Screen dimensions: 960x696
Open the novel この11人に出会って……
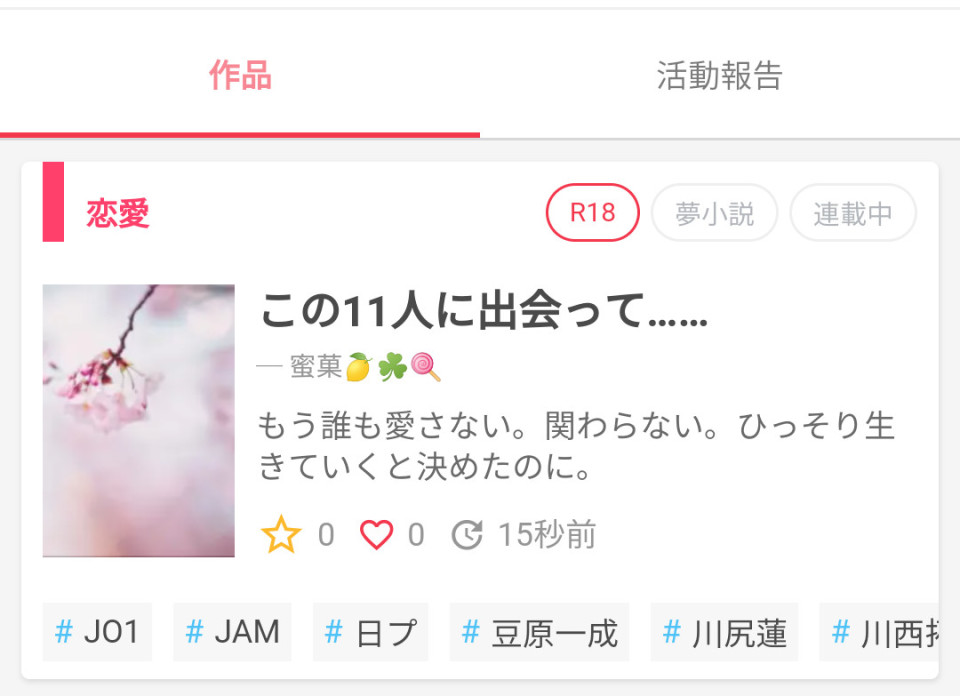484,313
